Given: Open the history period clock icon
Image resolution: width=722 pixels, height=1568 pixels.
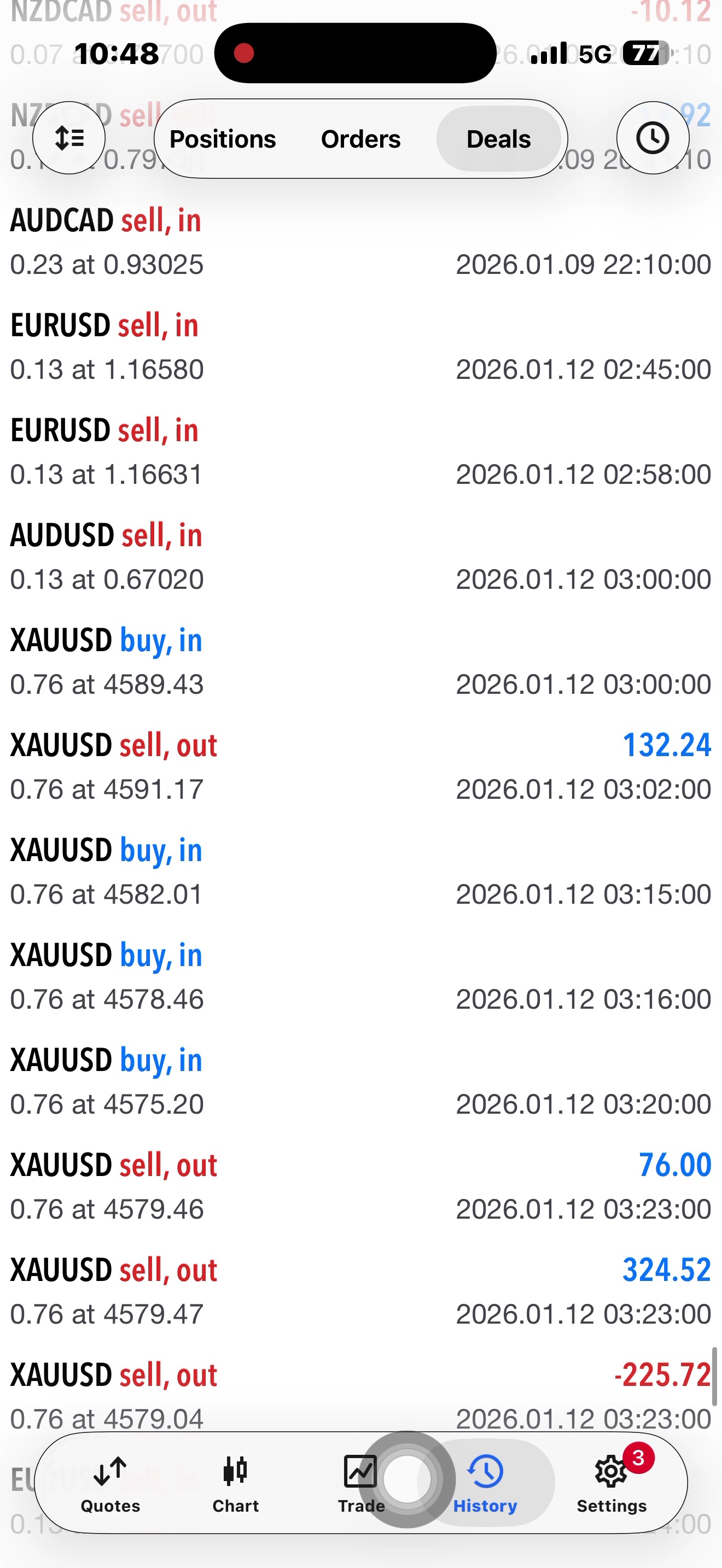Looking at the screenshot, I should pos(653,138).
